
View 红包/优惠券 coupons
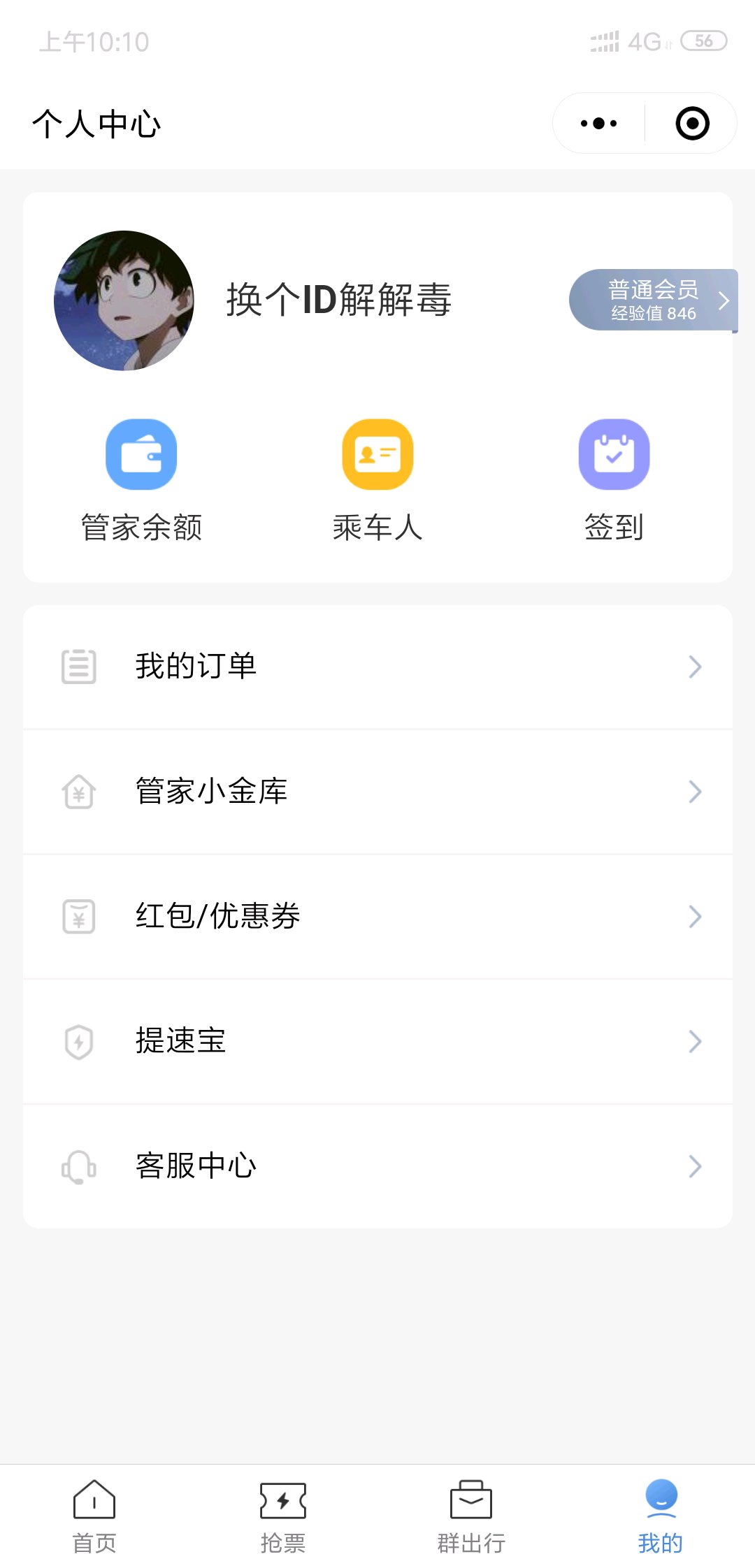click(377, 916)
